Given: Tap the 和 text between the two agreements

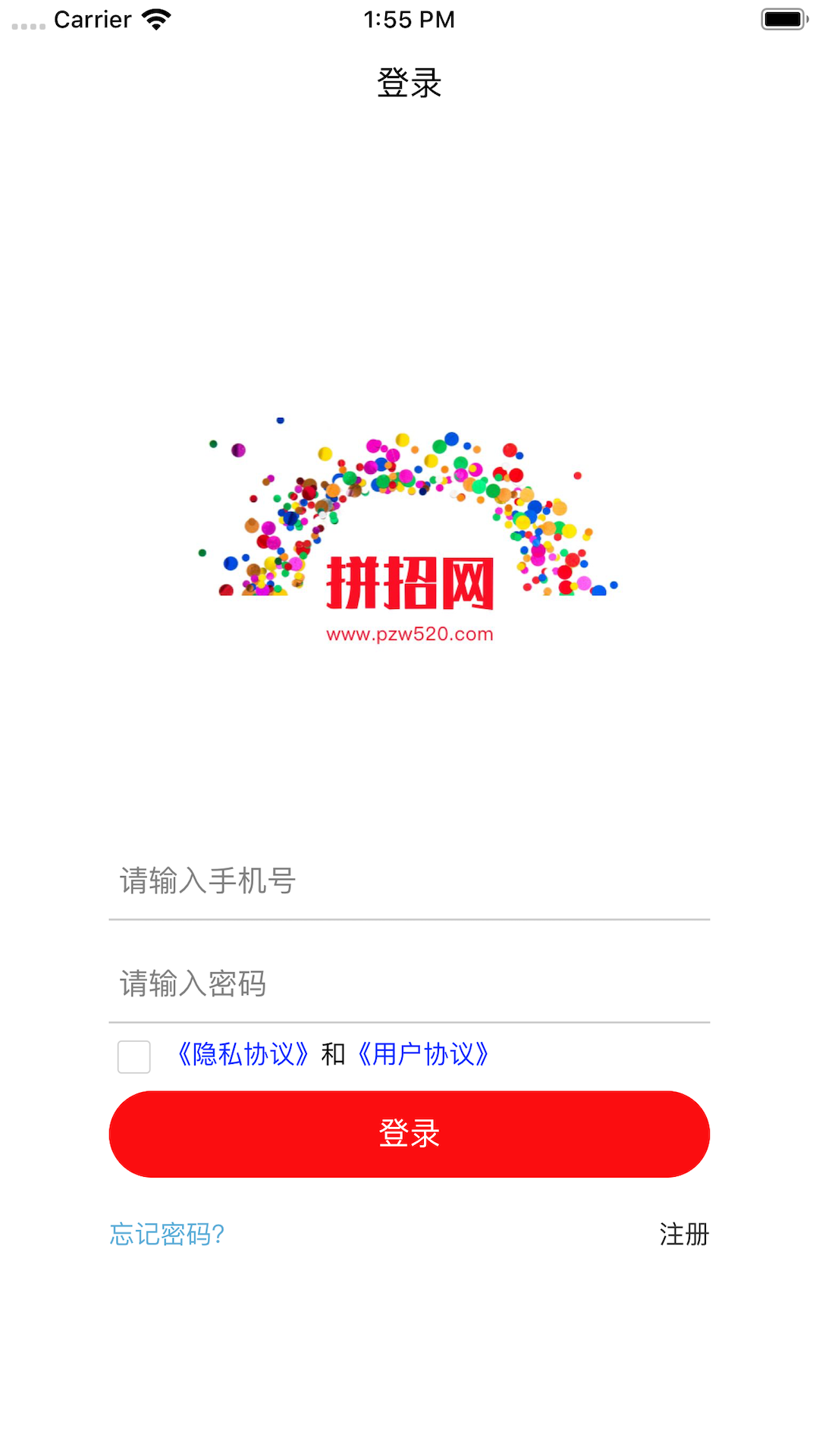Looking at the screenshot, I should click(334, 1054).
